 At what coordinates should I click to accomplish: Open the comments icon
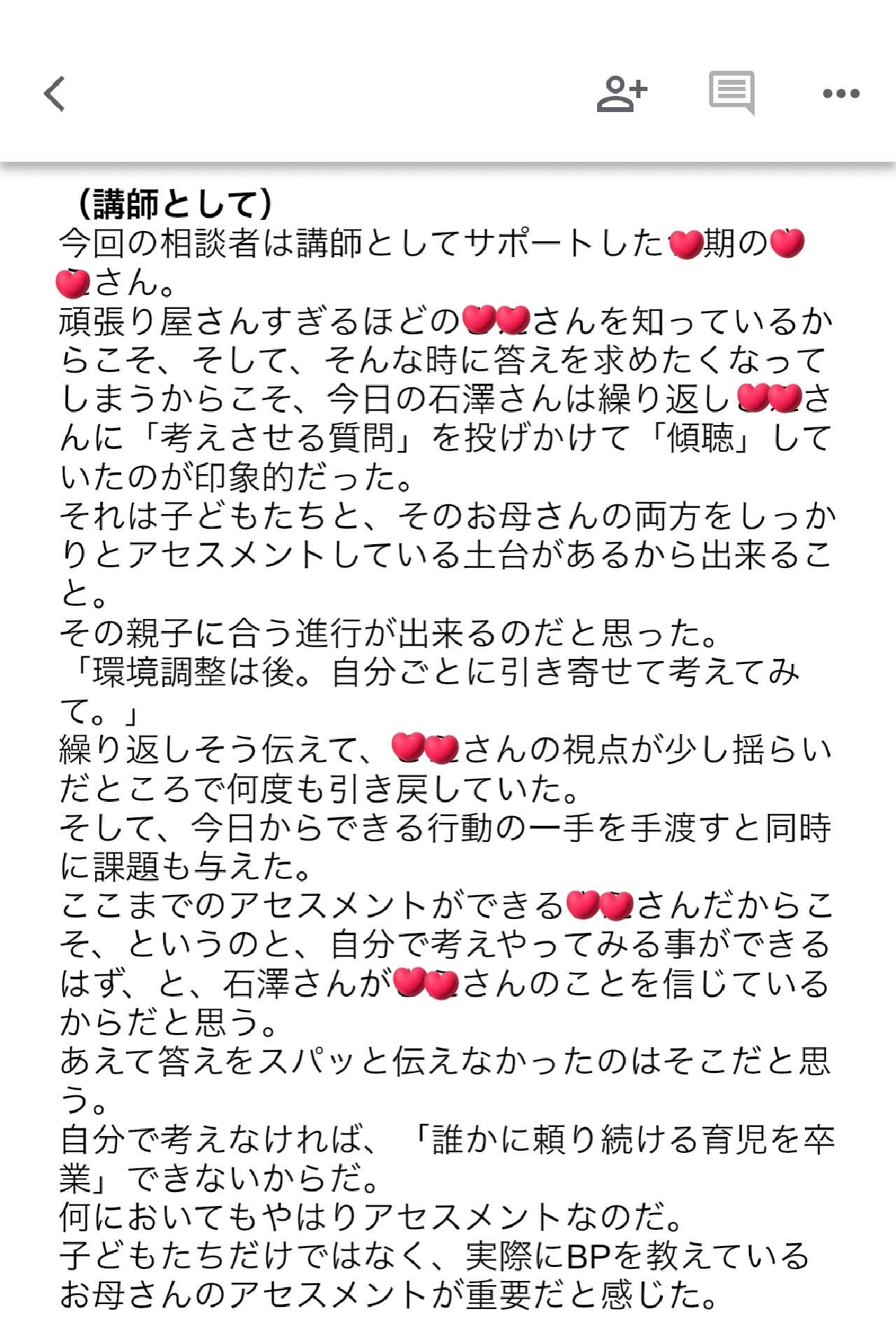pyautogui.click(x=731, y=94)
